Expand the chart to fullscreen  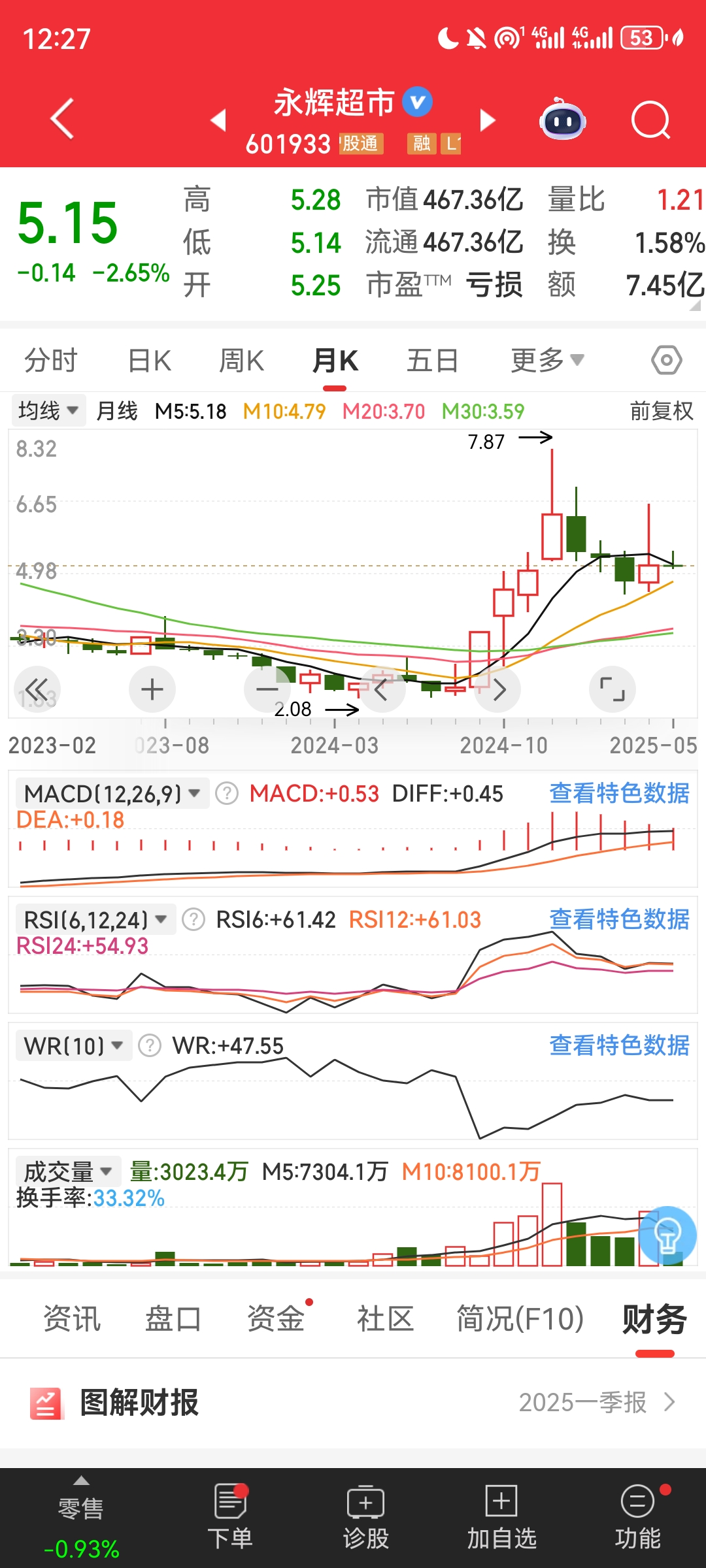(612, 689)
